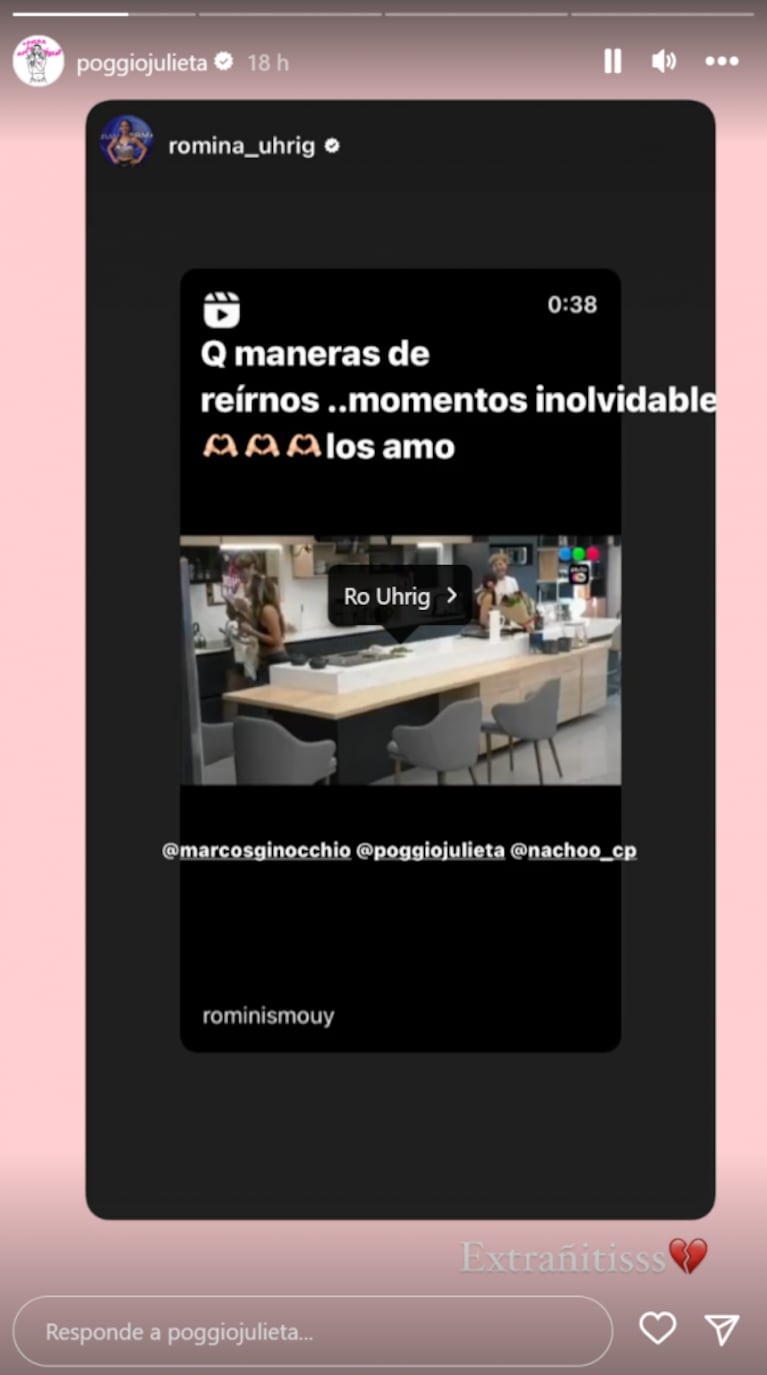
Task: Share the story via paper plane icon
Action: coord(721,1328)
